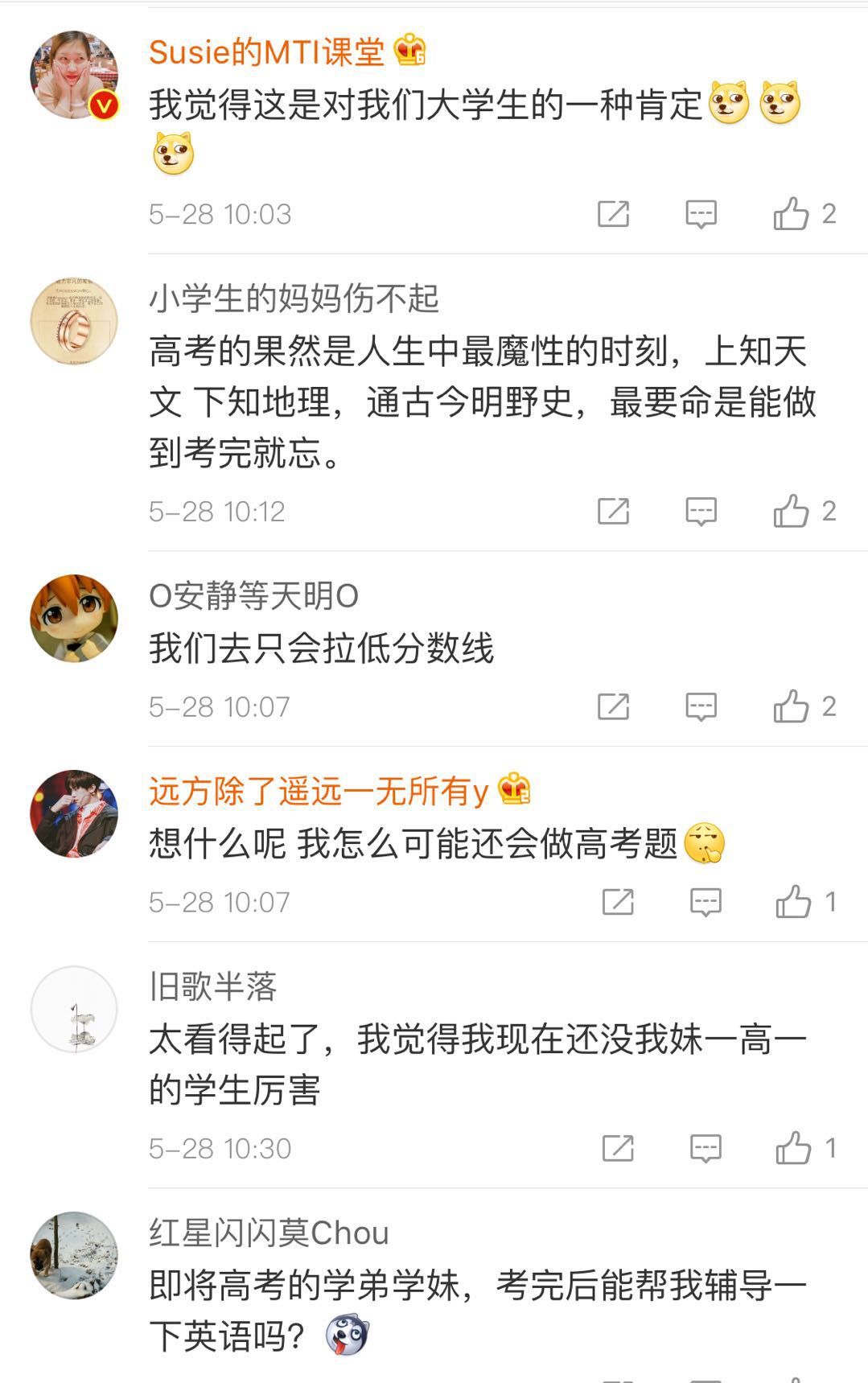Screen dimensions: 868x1383
Task: Open Susie的MTI课堂's profile avatar
Action: point(74,76)
